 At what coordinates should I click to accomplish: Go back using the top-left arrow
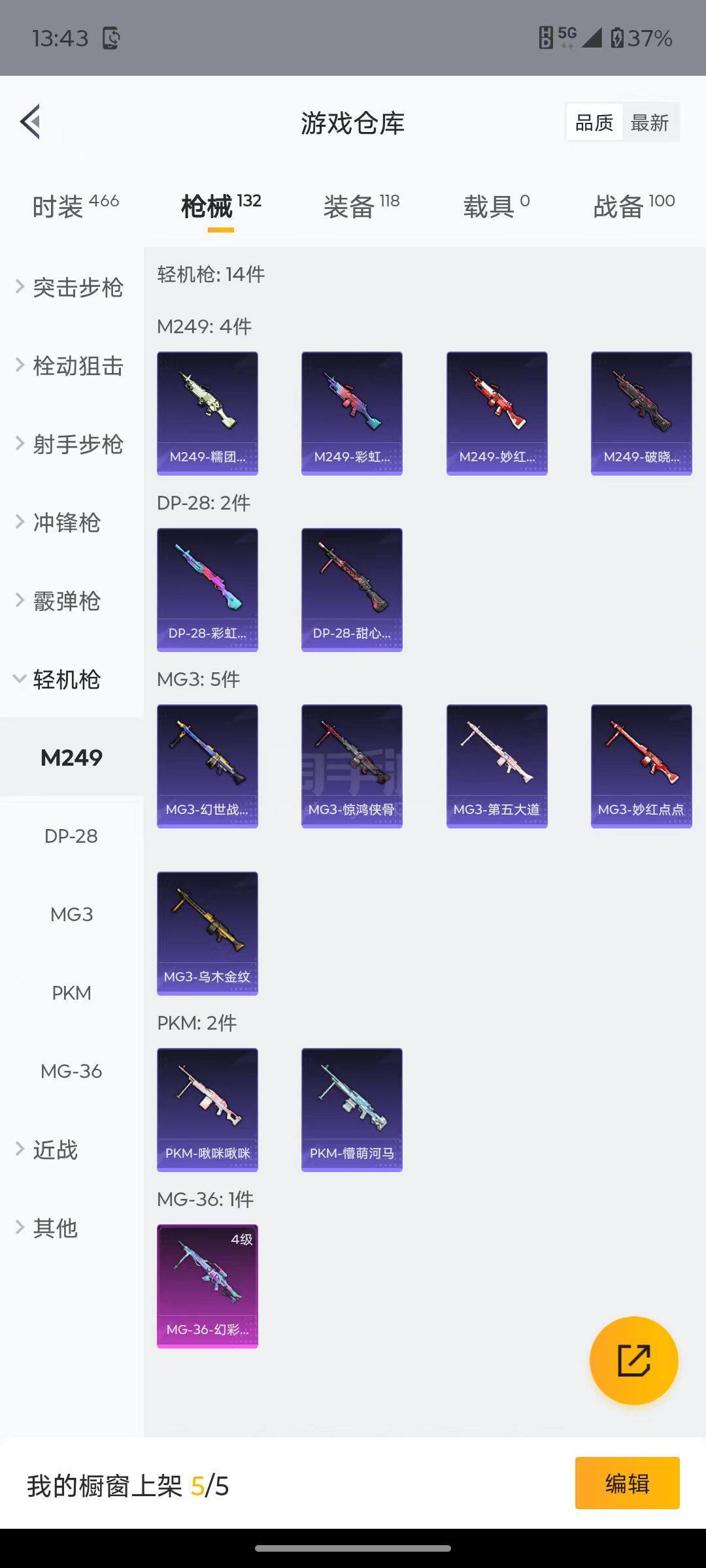pyautogui.click(x=31, y=122)
